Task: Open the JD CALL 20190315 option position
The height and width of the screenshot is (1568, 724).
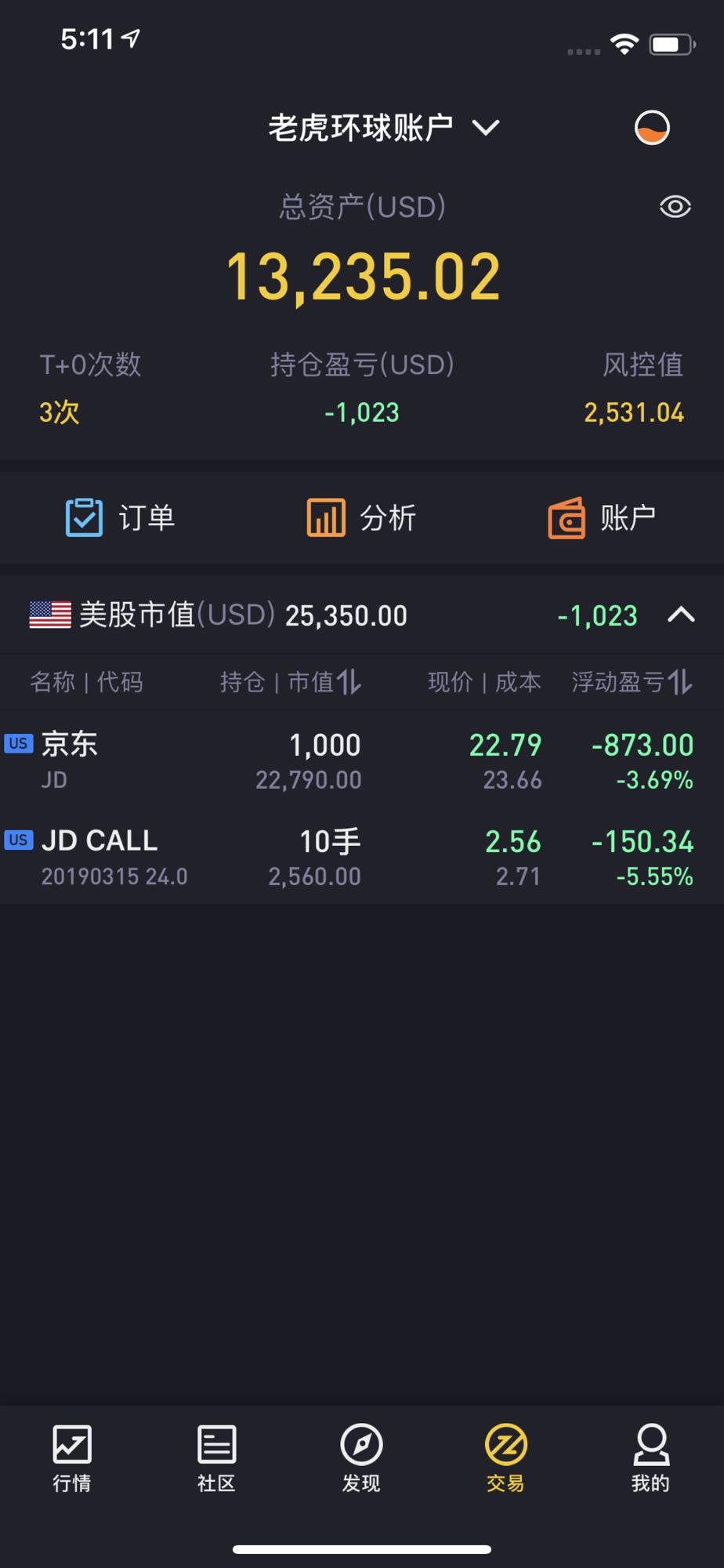Action: pos(361,857)
